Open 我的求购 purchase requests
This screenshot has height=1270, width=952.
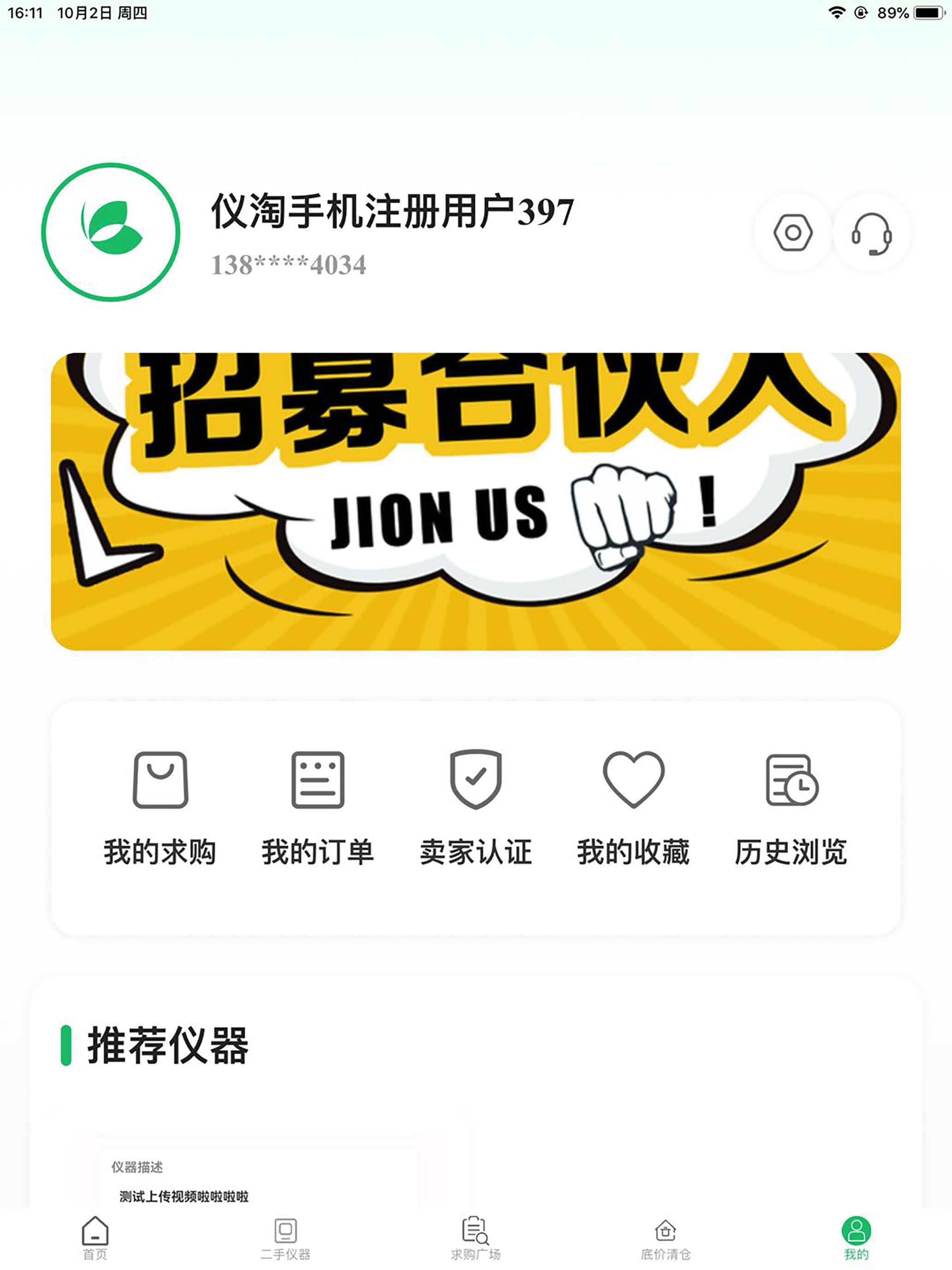click(x=160, y=808)
